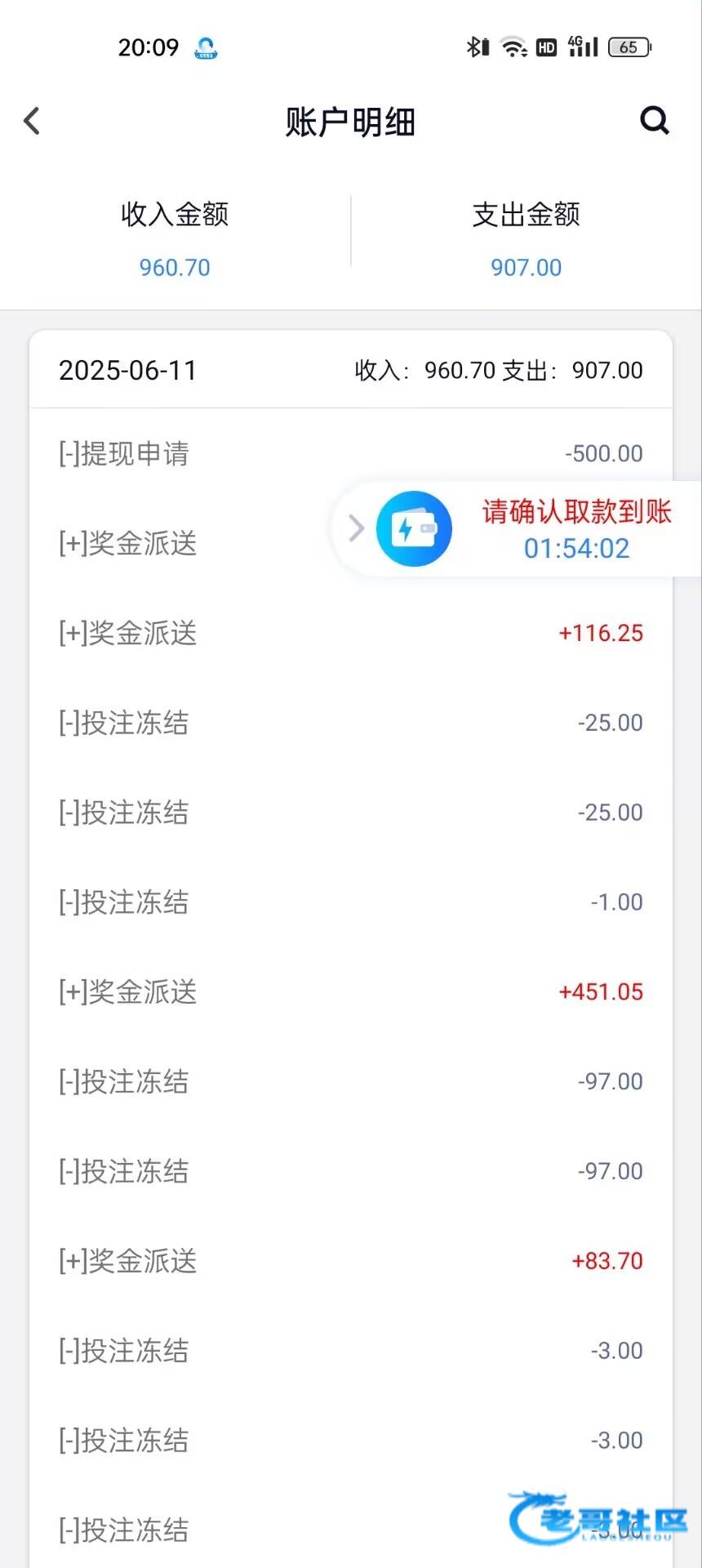Go back using the top-left arrow
This screenshot has width=702, height=1568.
32,121
